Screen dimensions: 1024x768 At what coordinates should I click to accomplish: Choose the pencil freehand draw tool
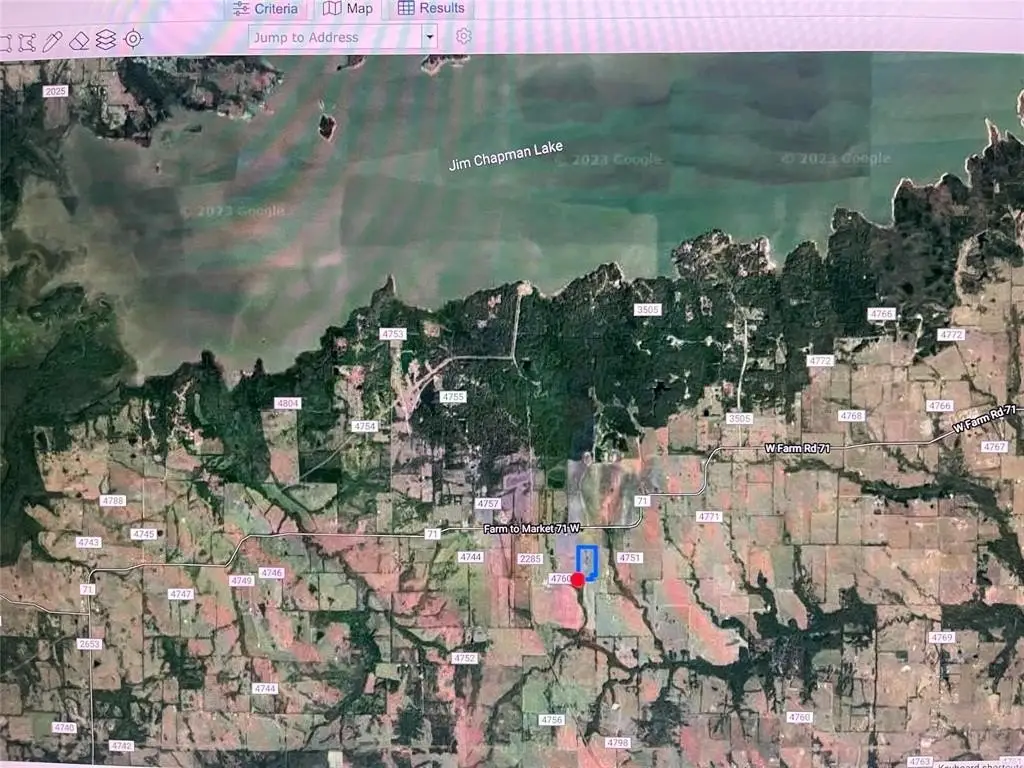[54, 41]
